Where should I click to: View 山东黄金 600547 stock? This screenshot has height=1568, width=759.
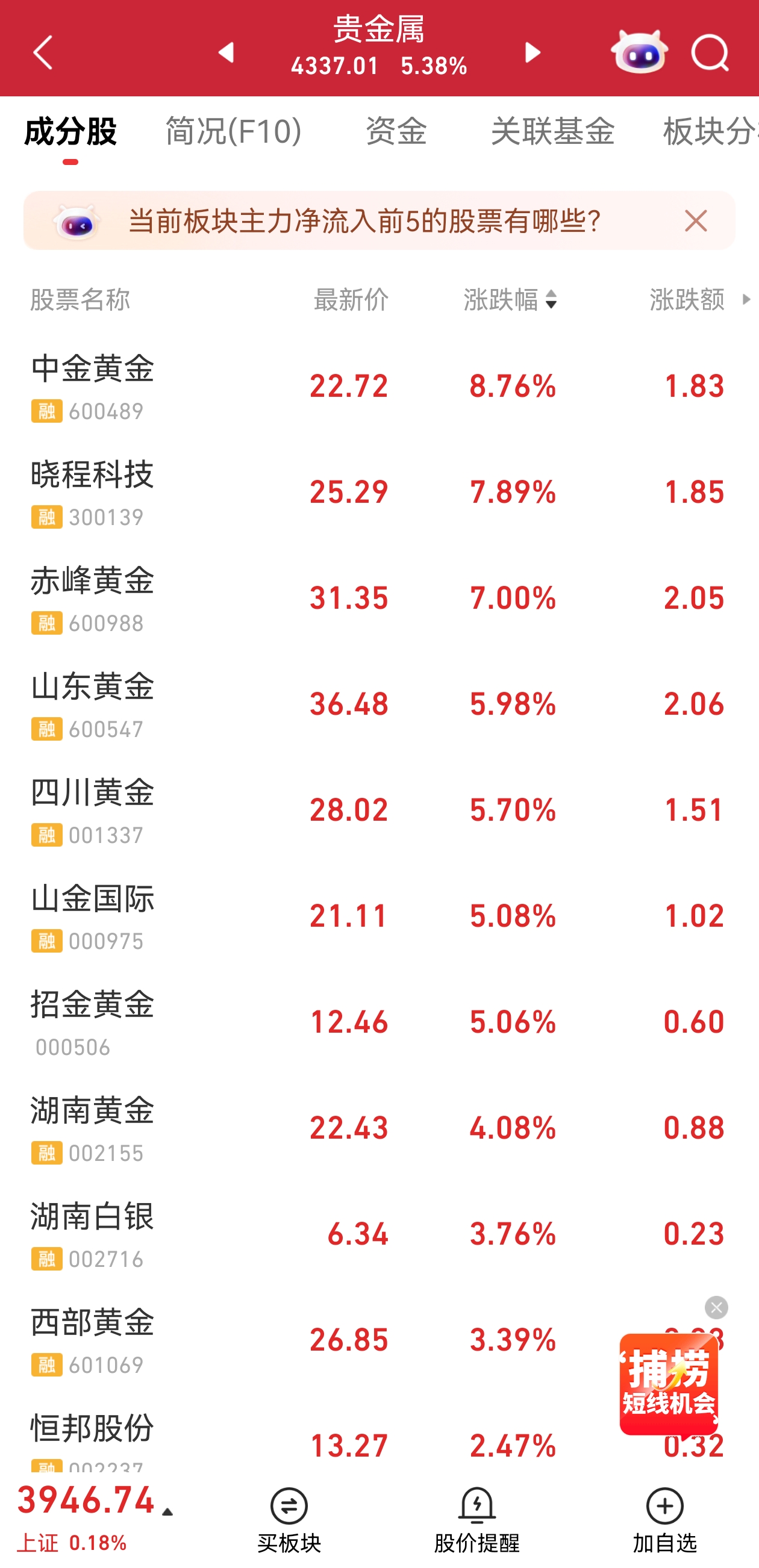coord(93,704)
